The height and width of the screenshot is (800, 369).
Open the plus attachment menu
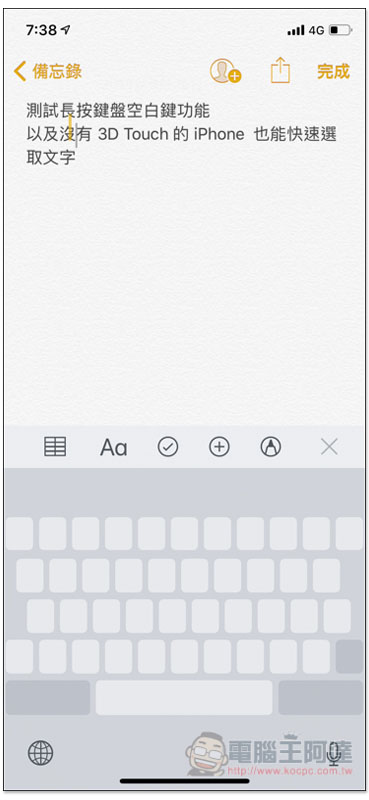click(219, 447)
